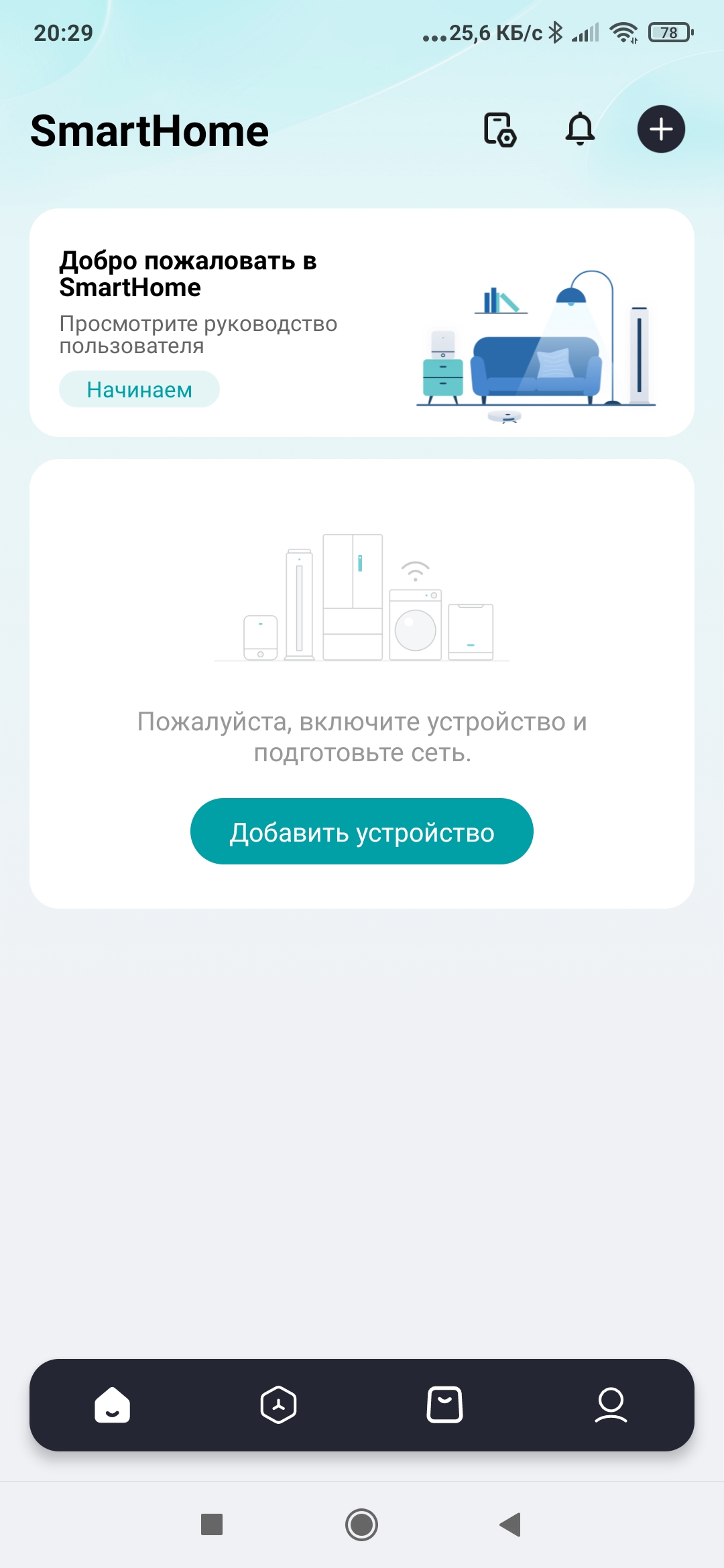Screen dimensions: 724x1568
Task: Go back using system navigation
Action: point(511,1524)
